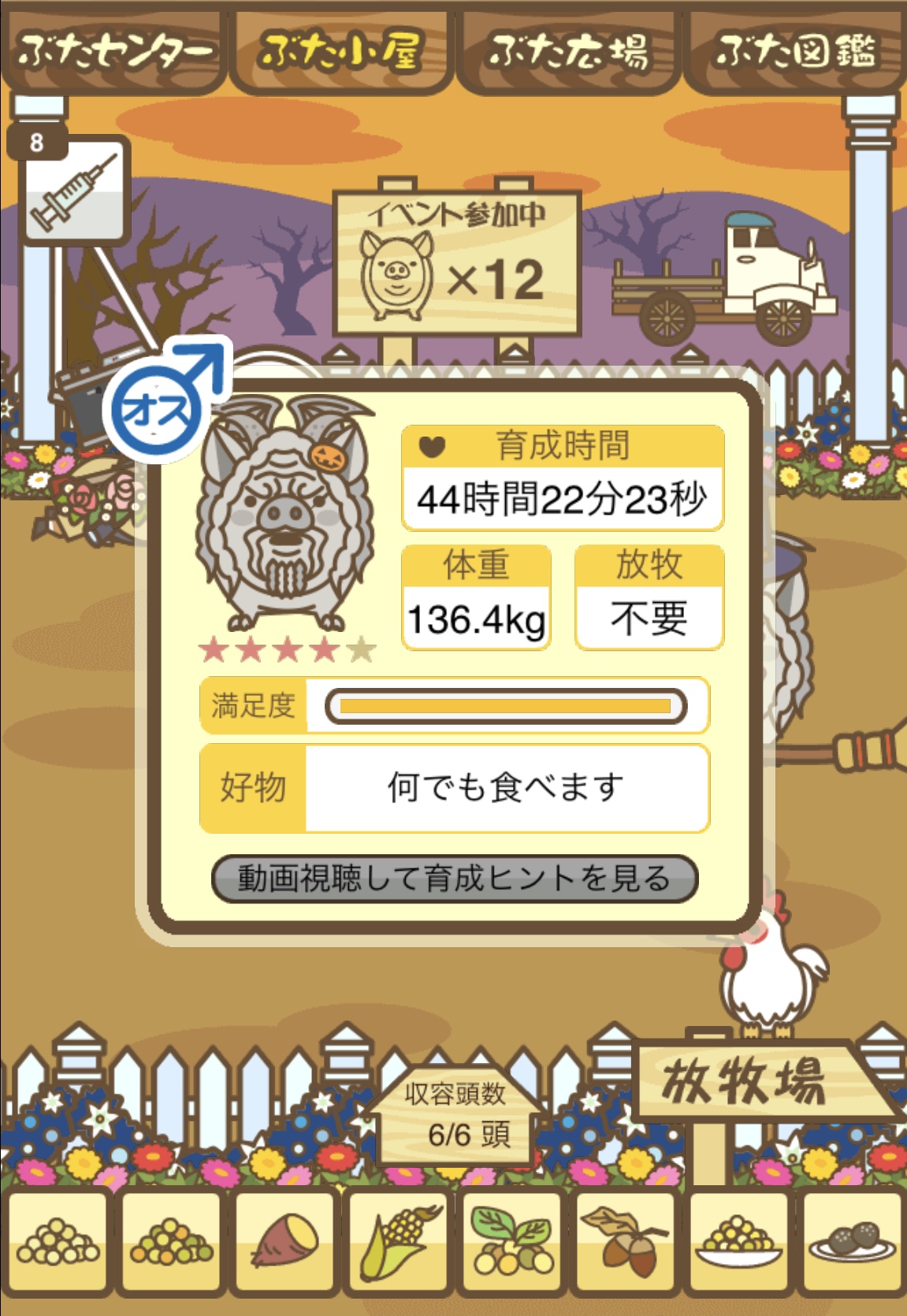Image resolution: width=907 pixels, height=1316 pixels.
Task: Open the ぶた図鑑 encyclopedia tab
Action: 794,52
